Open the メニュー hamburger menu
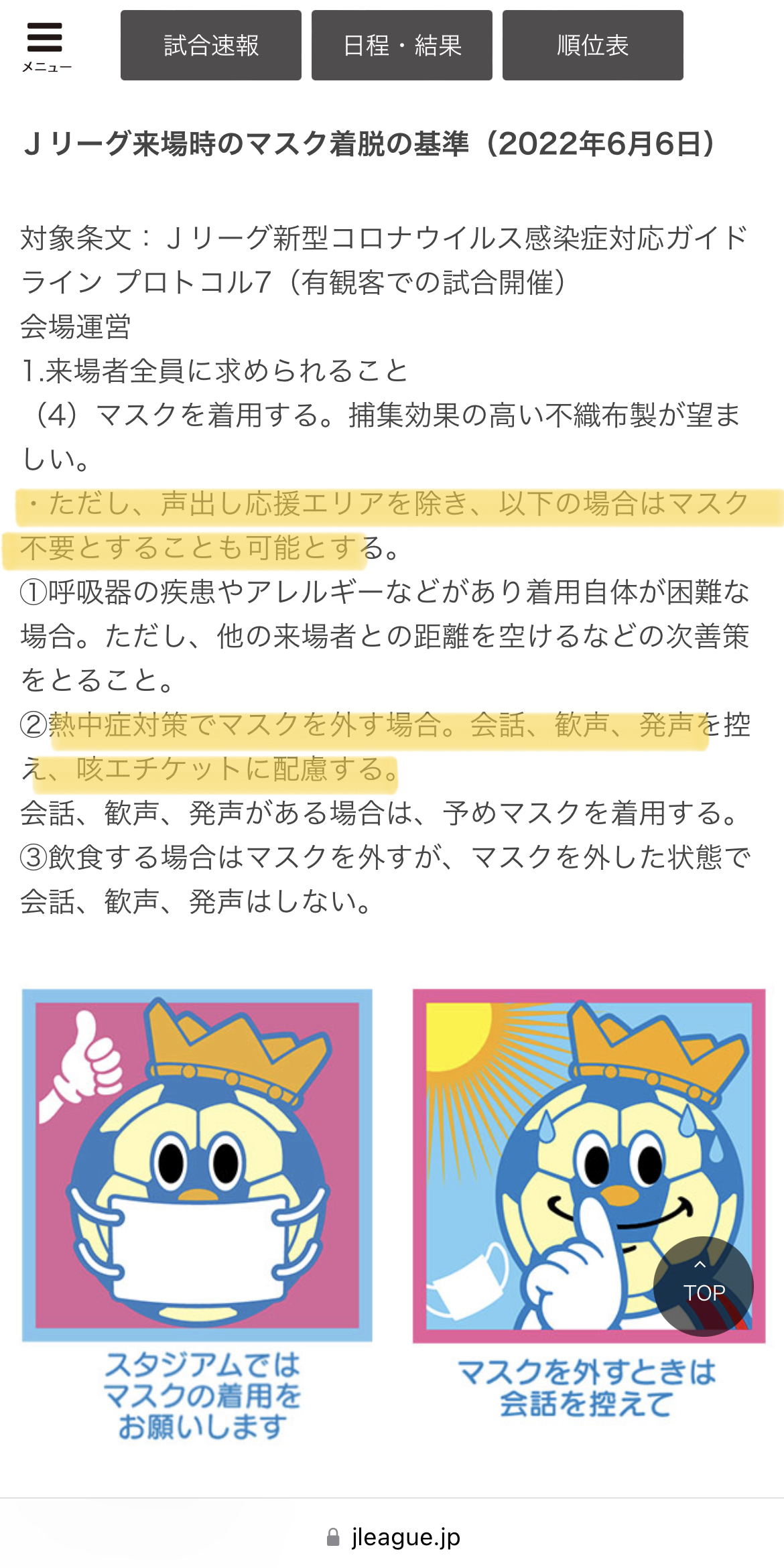 point(46,46)
